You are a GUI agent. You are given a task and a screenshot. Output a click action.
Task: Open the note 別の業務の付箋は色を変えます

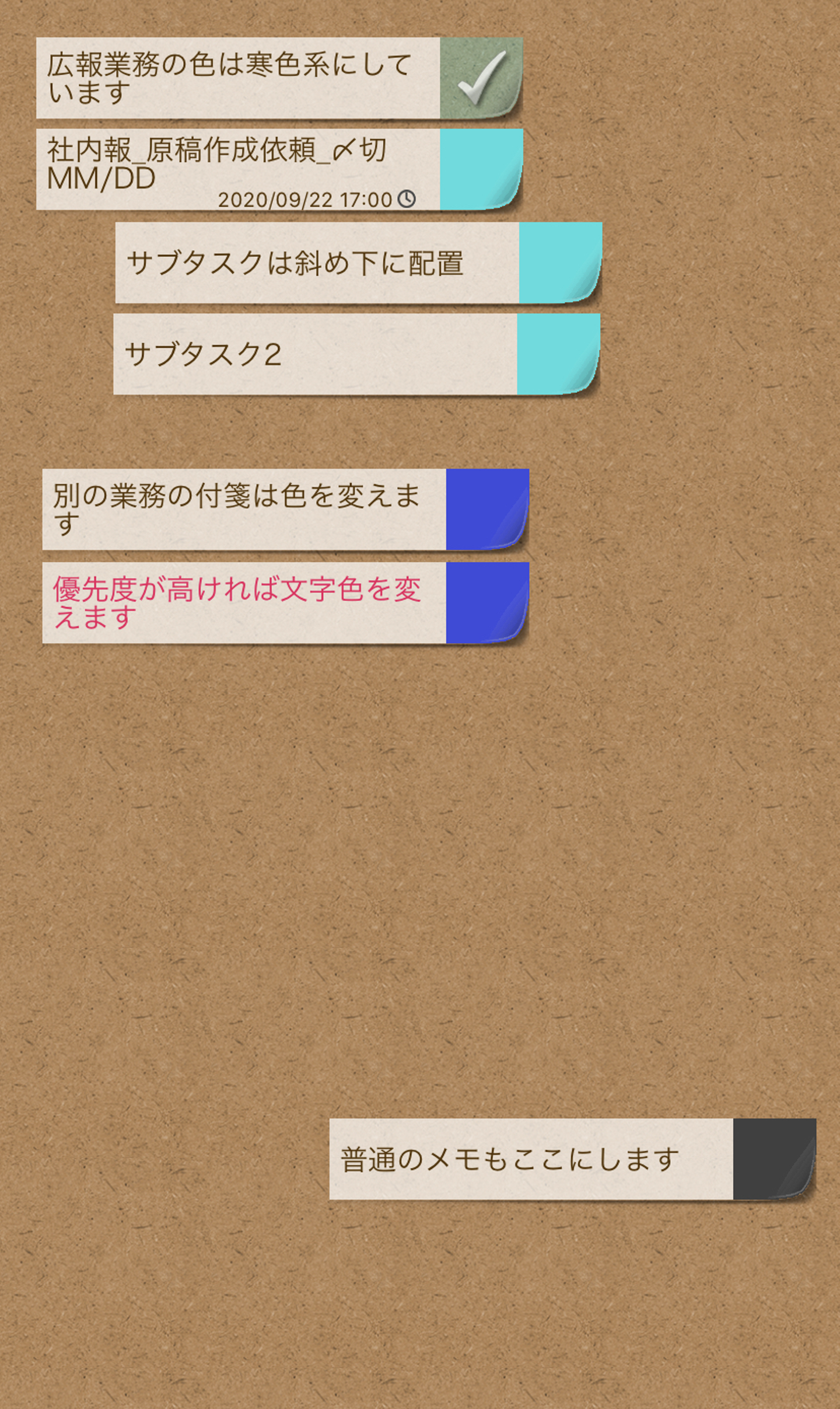point(242,510)
